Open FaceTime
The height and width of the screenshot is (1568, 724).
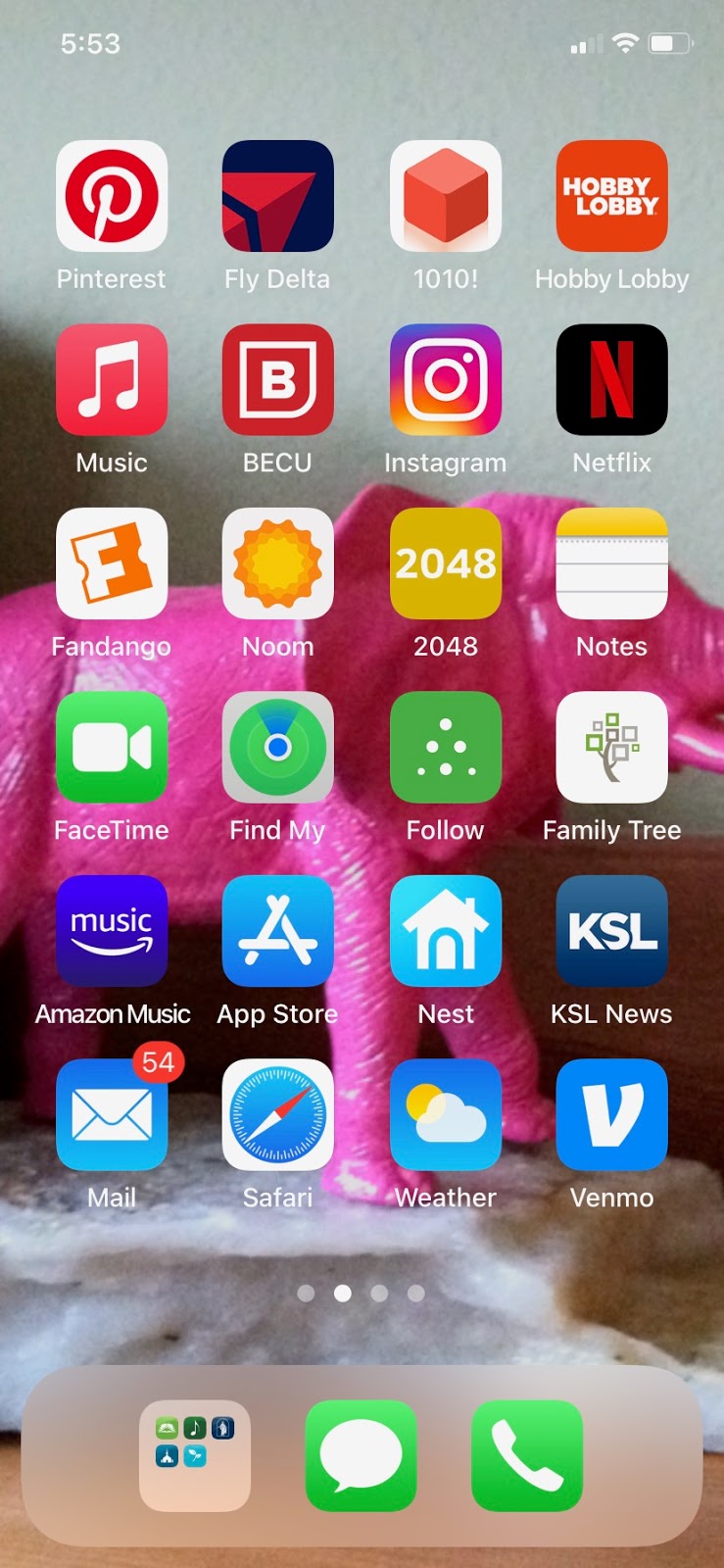[x=112, y=747]
